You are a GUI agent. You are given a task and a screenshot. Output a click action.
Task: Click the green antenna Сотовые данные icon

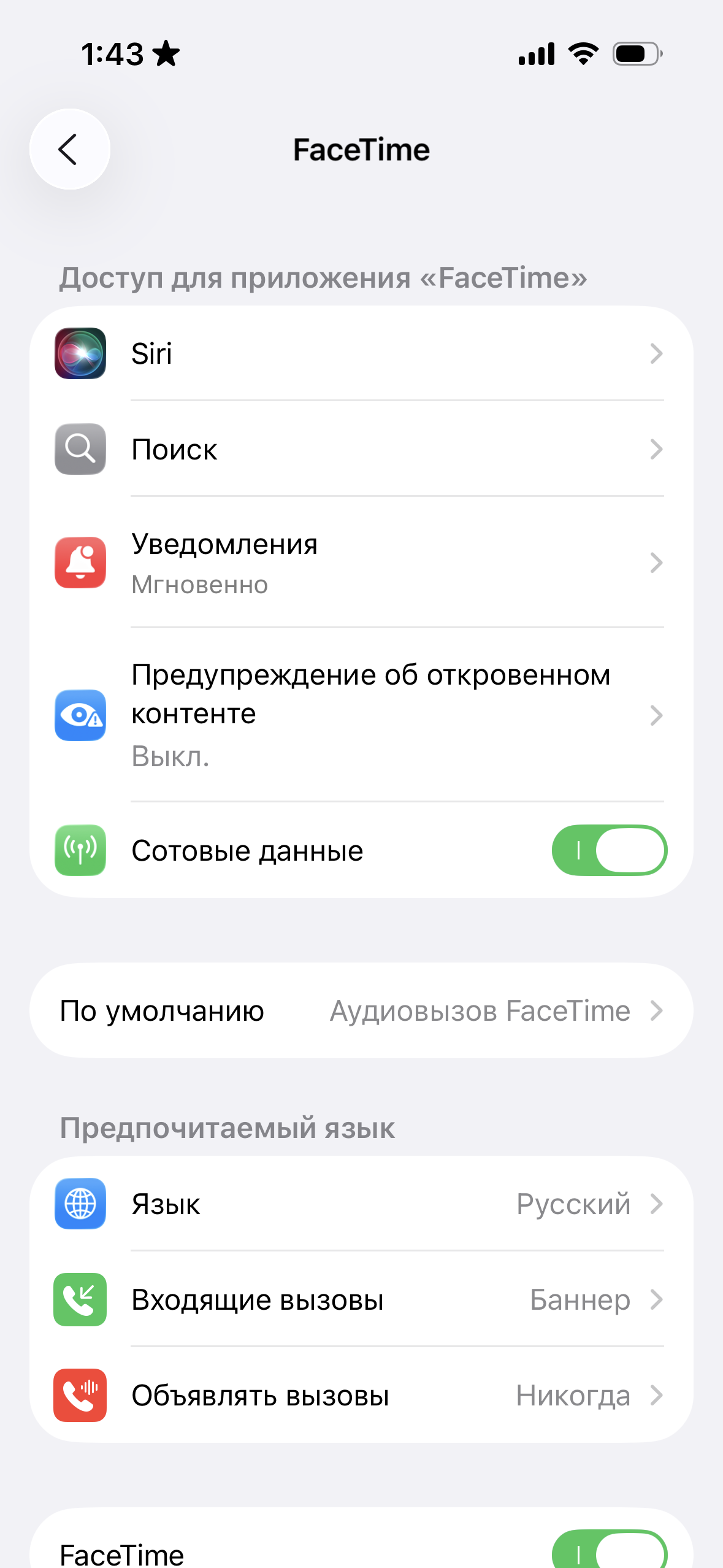coord(80,850)
